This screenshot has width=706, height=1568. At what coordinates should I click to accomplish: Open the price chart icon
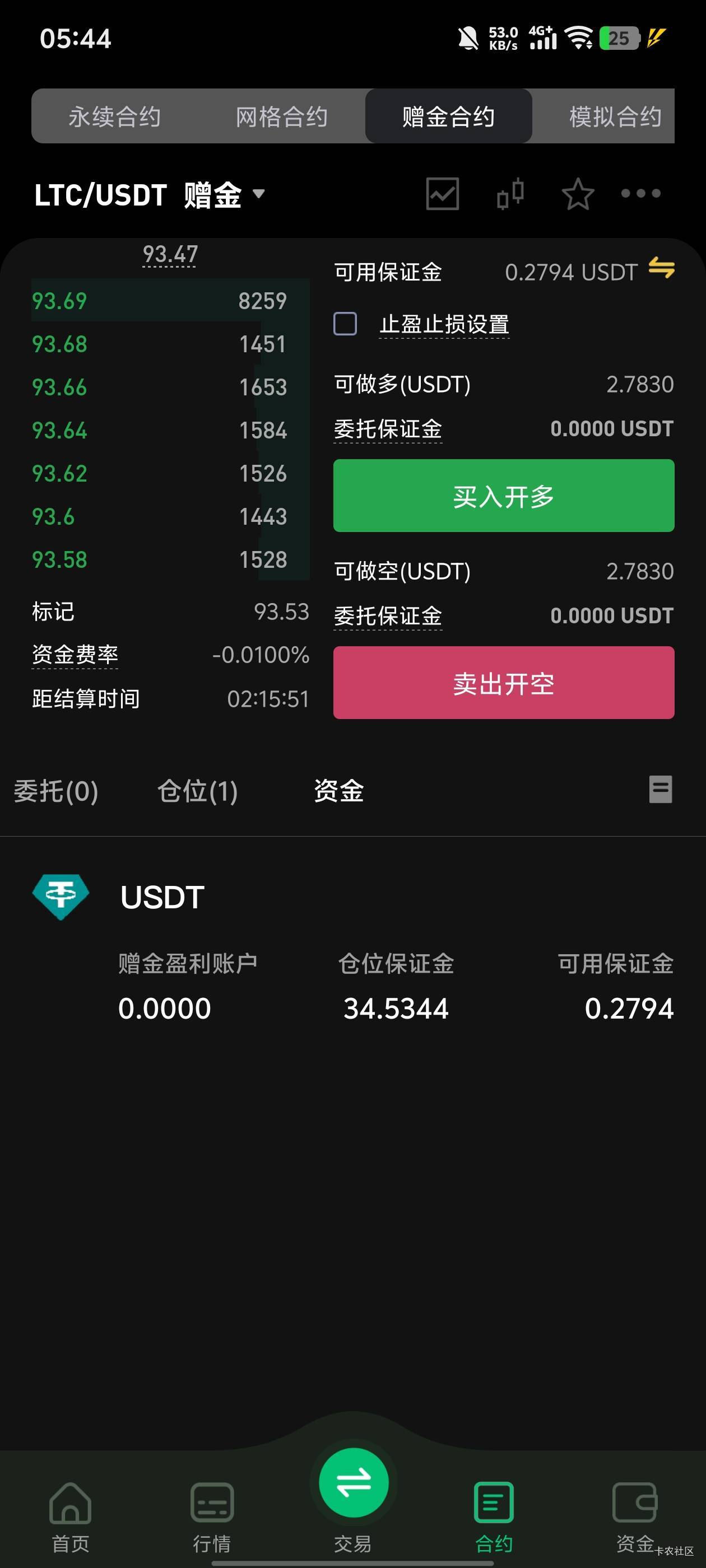coord(442,194)
